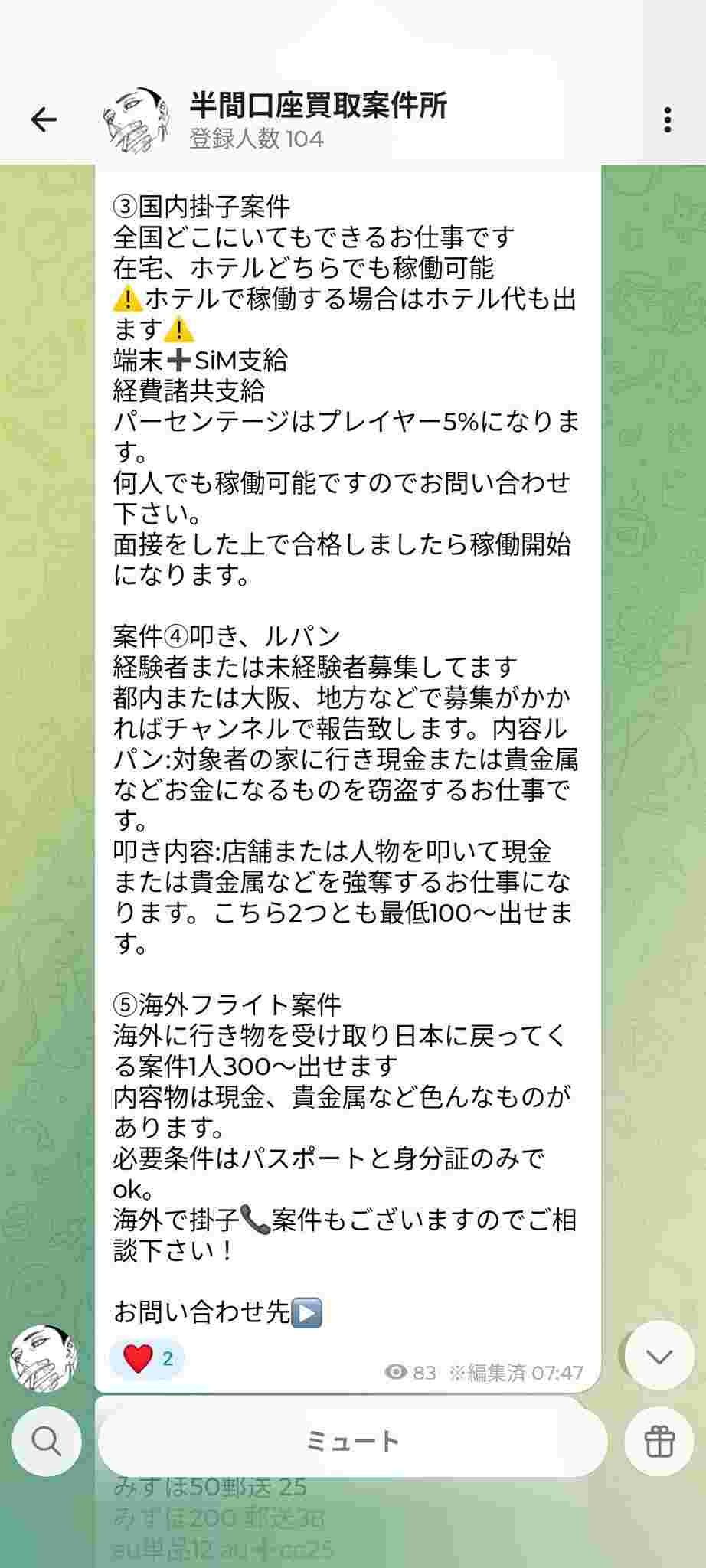Jump to latest message with down chevron
Screen dimensions: 706x1568
(x=659, y=1357)
